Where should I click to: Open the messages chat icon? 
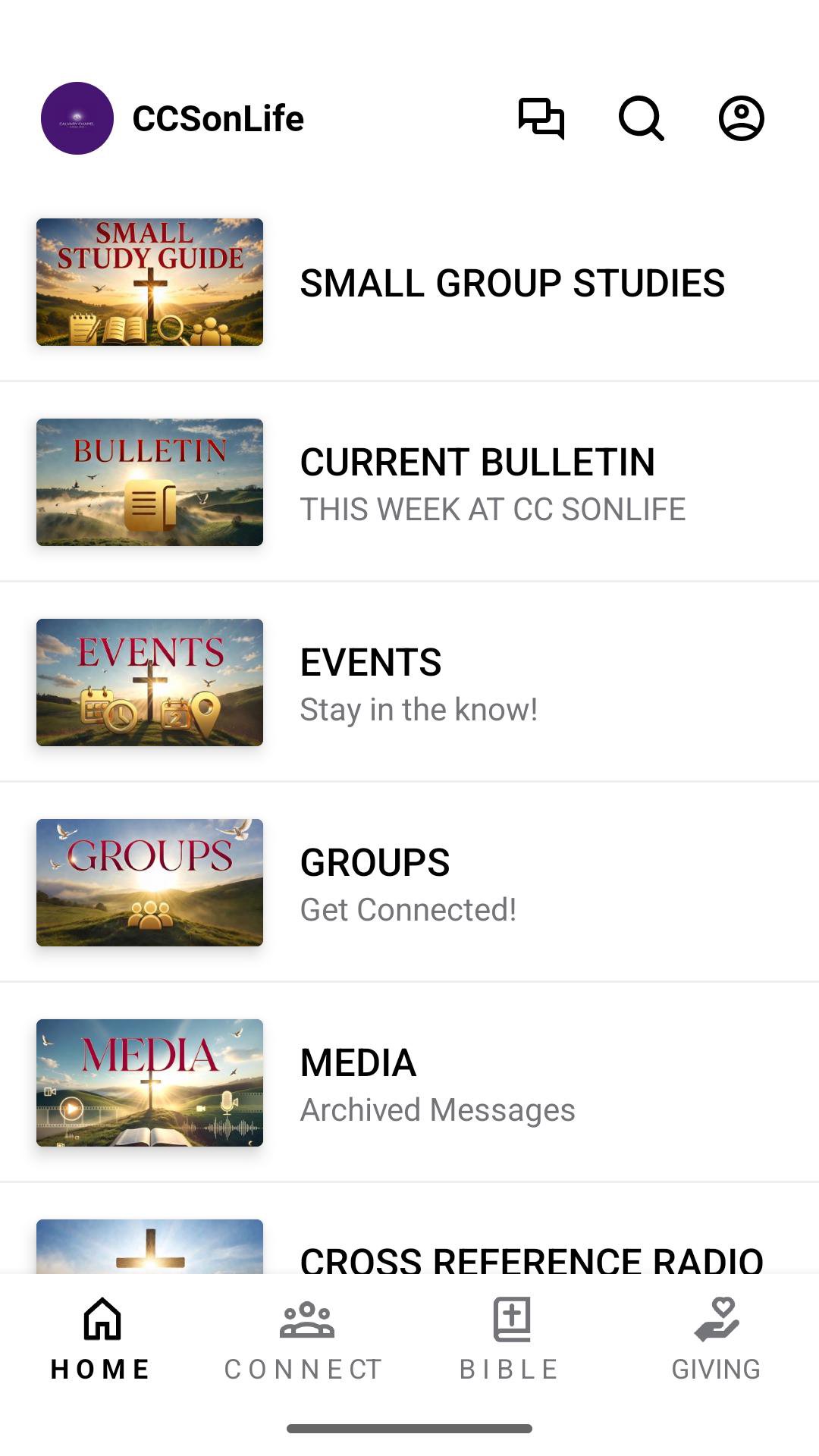click(541, 118)
